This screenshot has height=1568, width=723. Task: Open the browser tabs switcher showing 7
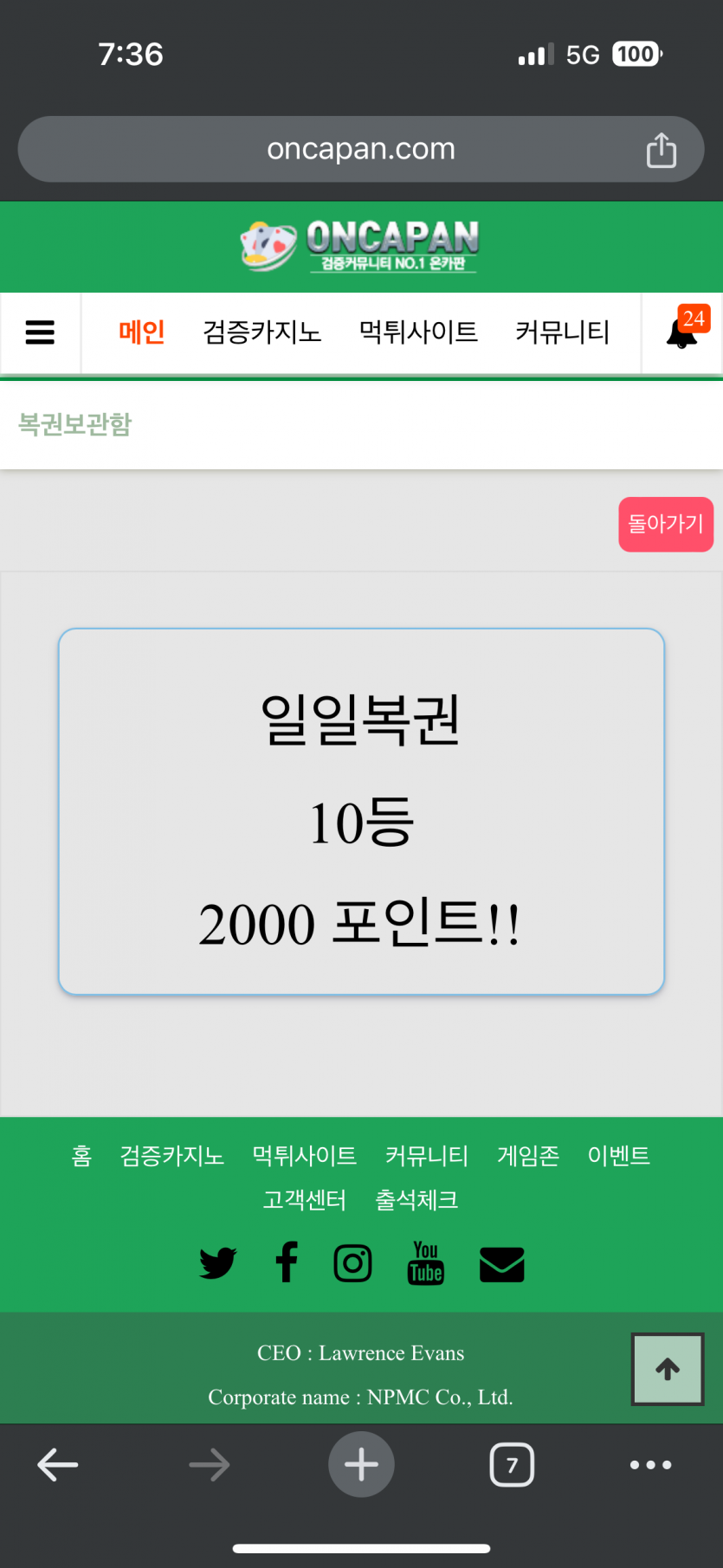[512, 1465]
